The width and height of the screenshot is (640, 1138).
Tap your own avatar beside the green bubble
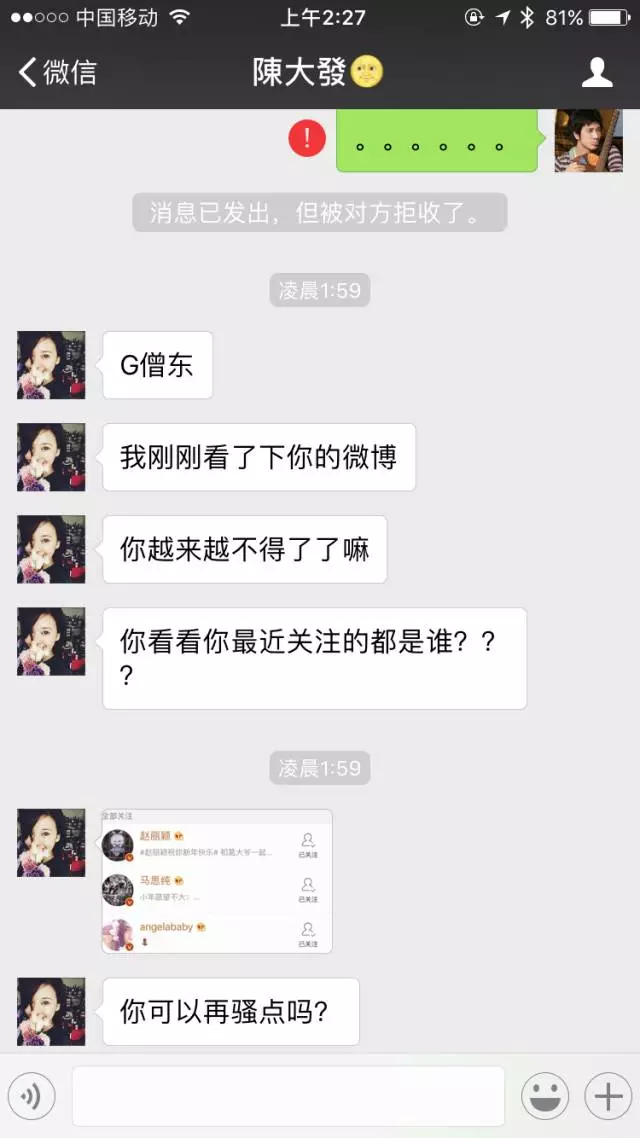(588, 141)
